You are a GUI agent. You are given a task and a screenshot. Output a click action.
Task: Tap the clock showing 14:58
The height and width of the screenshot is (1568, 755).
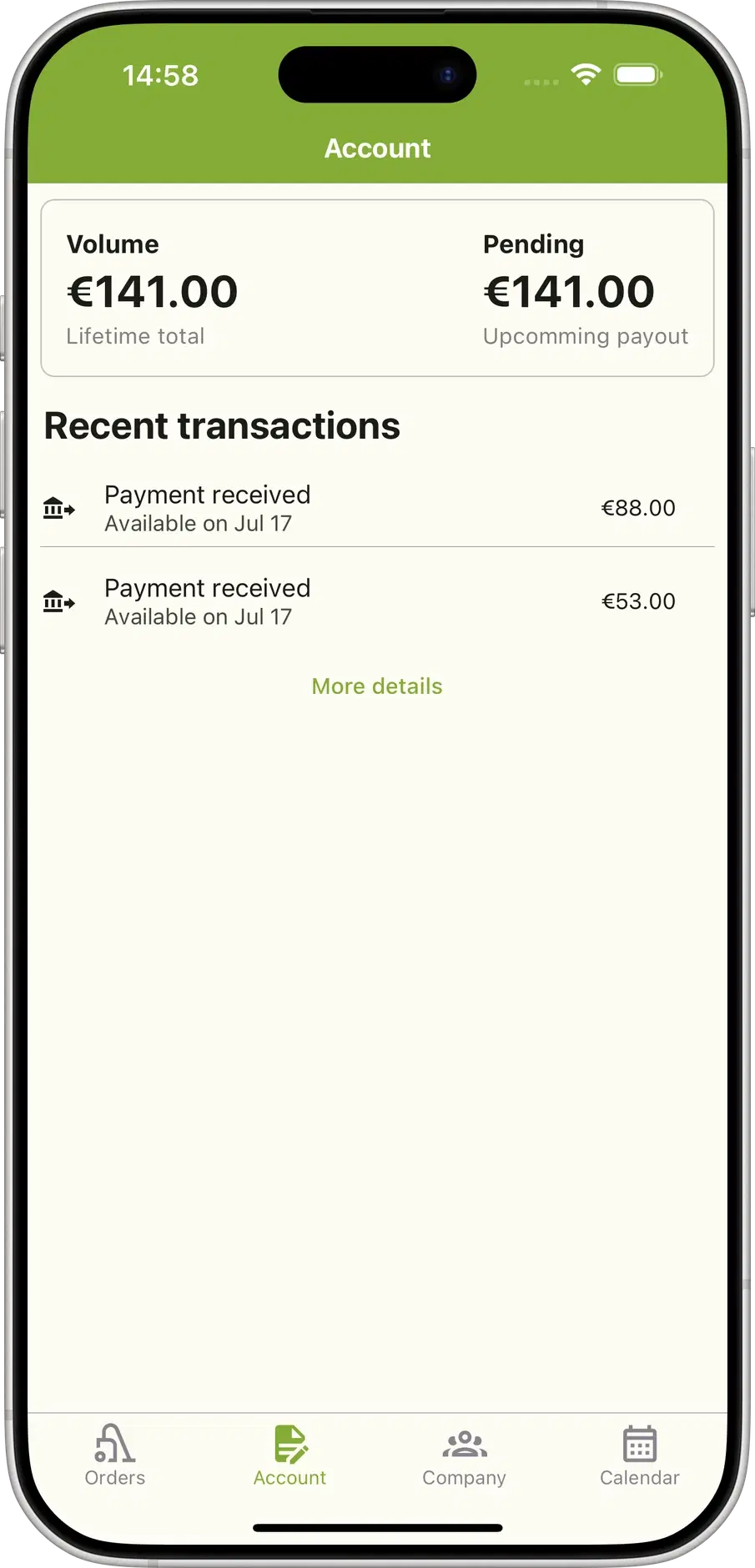[161, 74]
